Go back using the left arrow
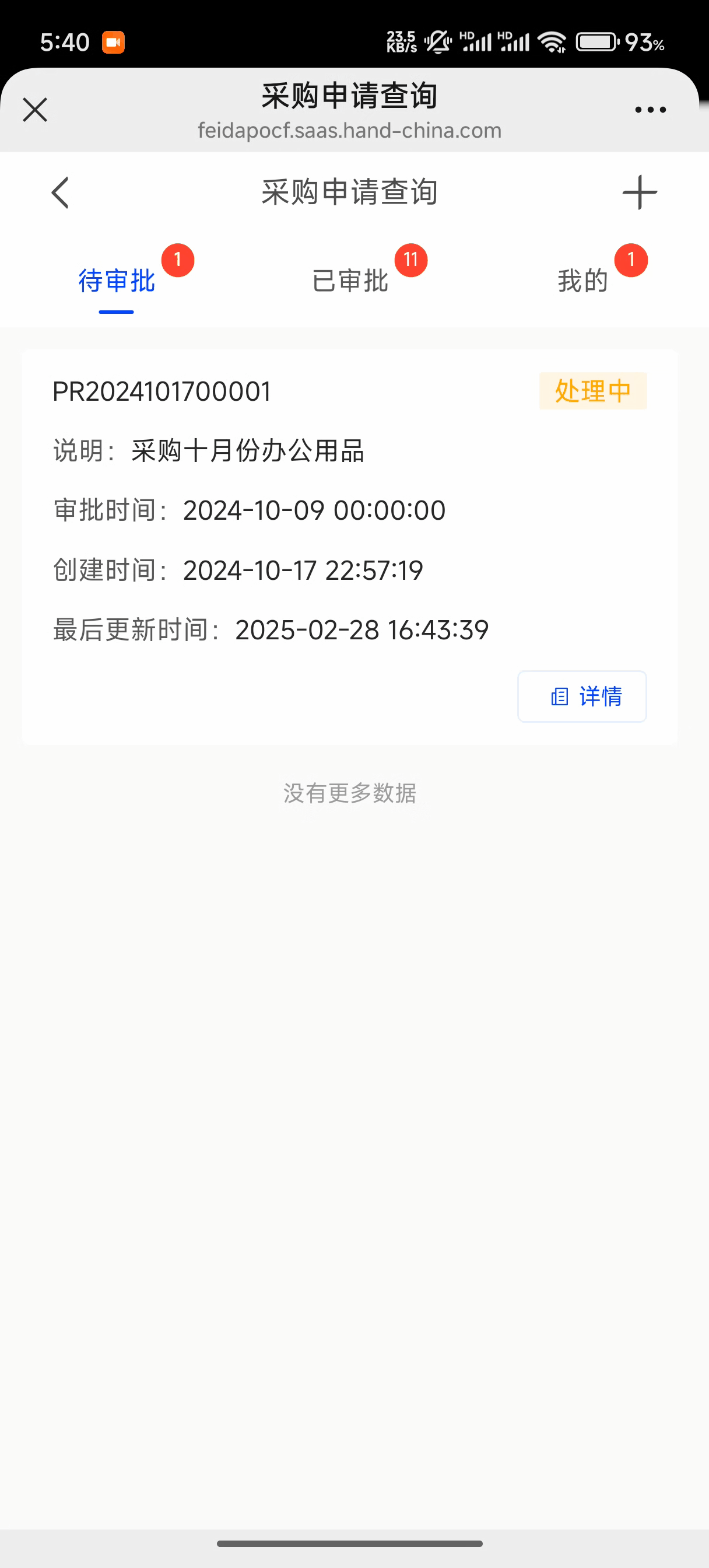This screenshot has width=709, height=1568. (x=59, y=193)
